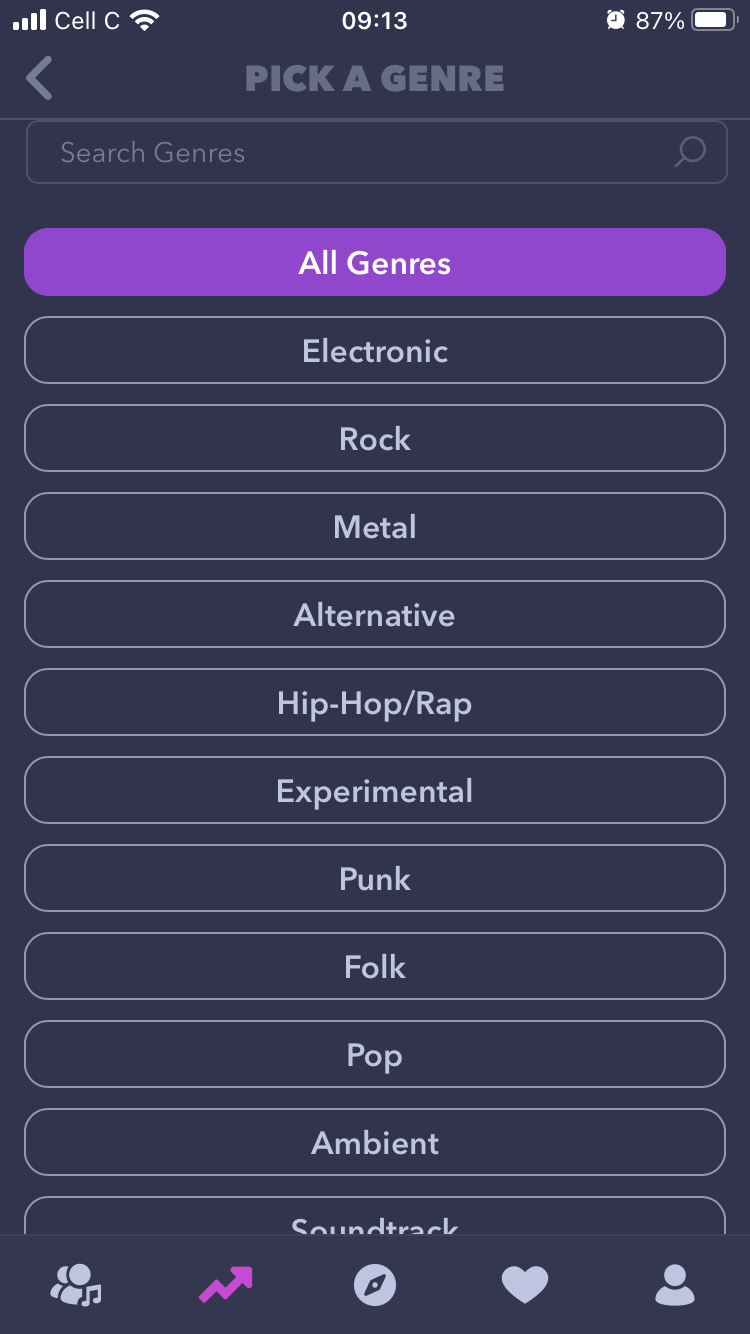Screen dimensions: 750x1334
Task: Select the Experimental genre
Action: pos(375,791)
